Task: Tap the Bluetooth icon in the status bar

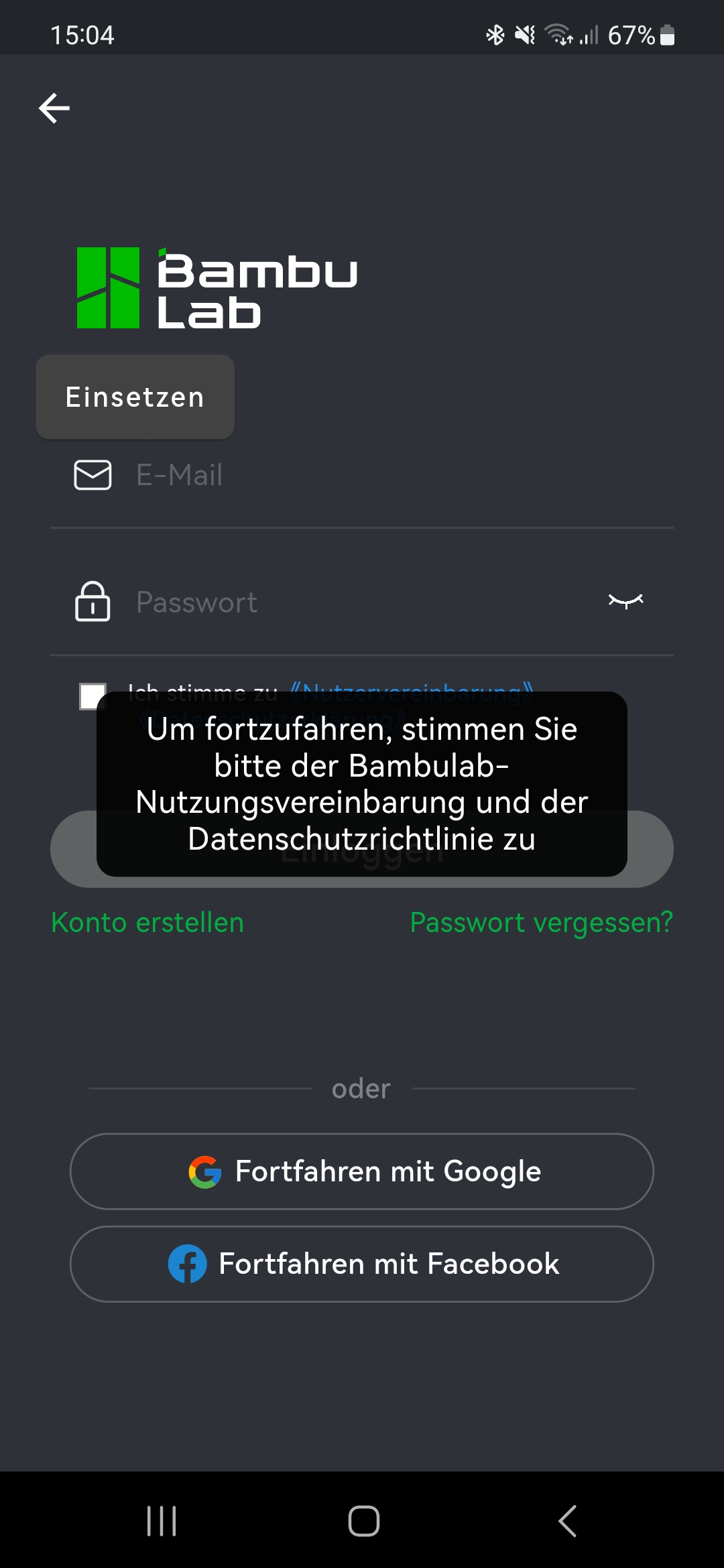Action: pyautogui.click(x=495, y=34)
